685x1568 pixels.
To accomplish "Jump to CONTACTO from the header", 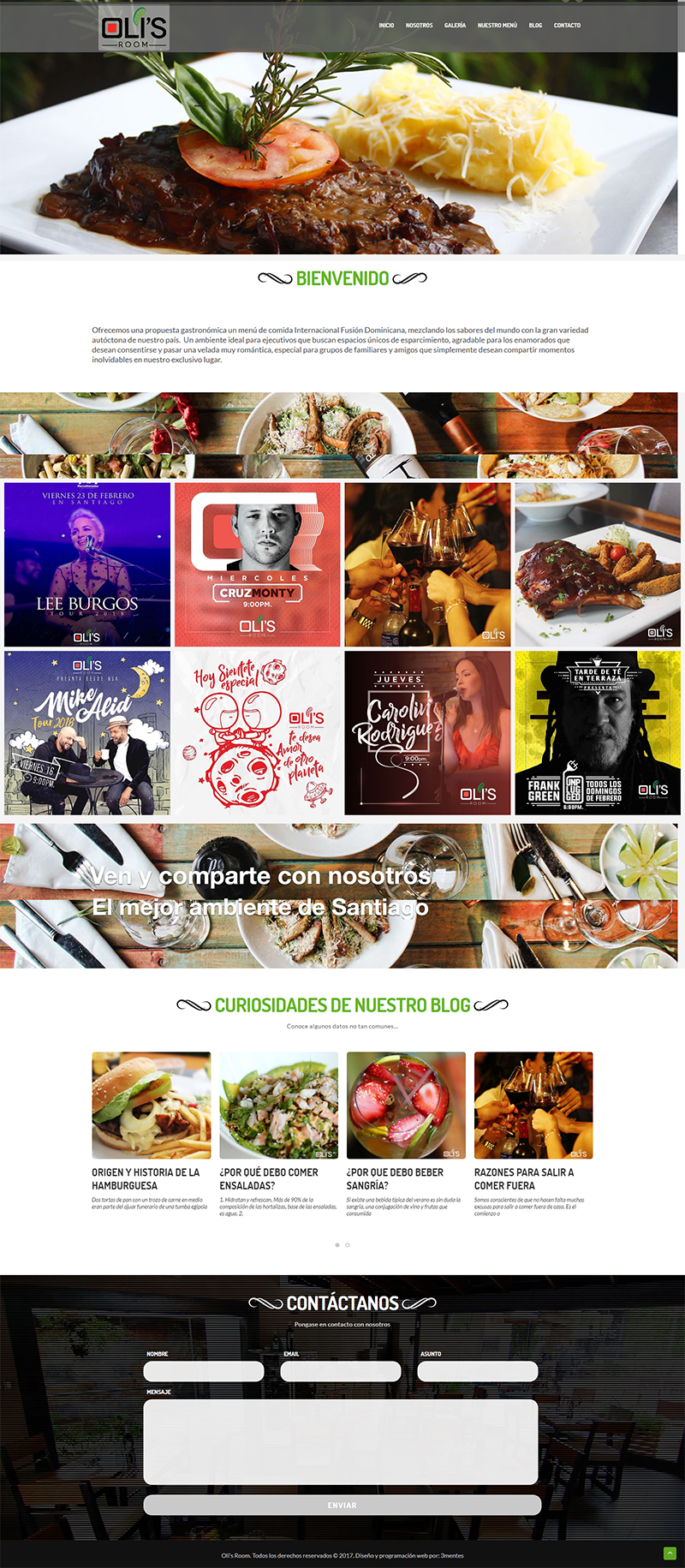I will 567,26.
